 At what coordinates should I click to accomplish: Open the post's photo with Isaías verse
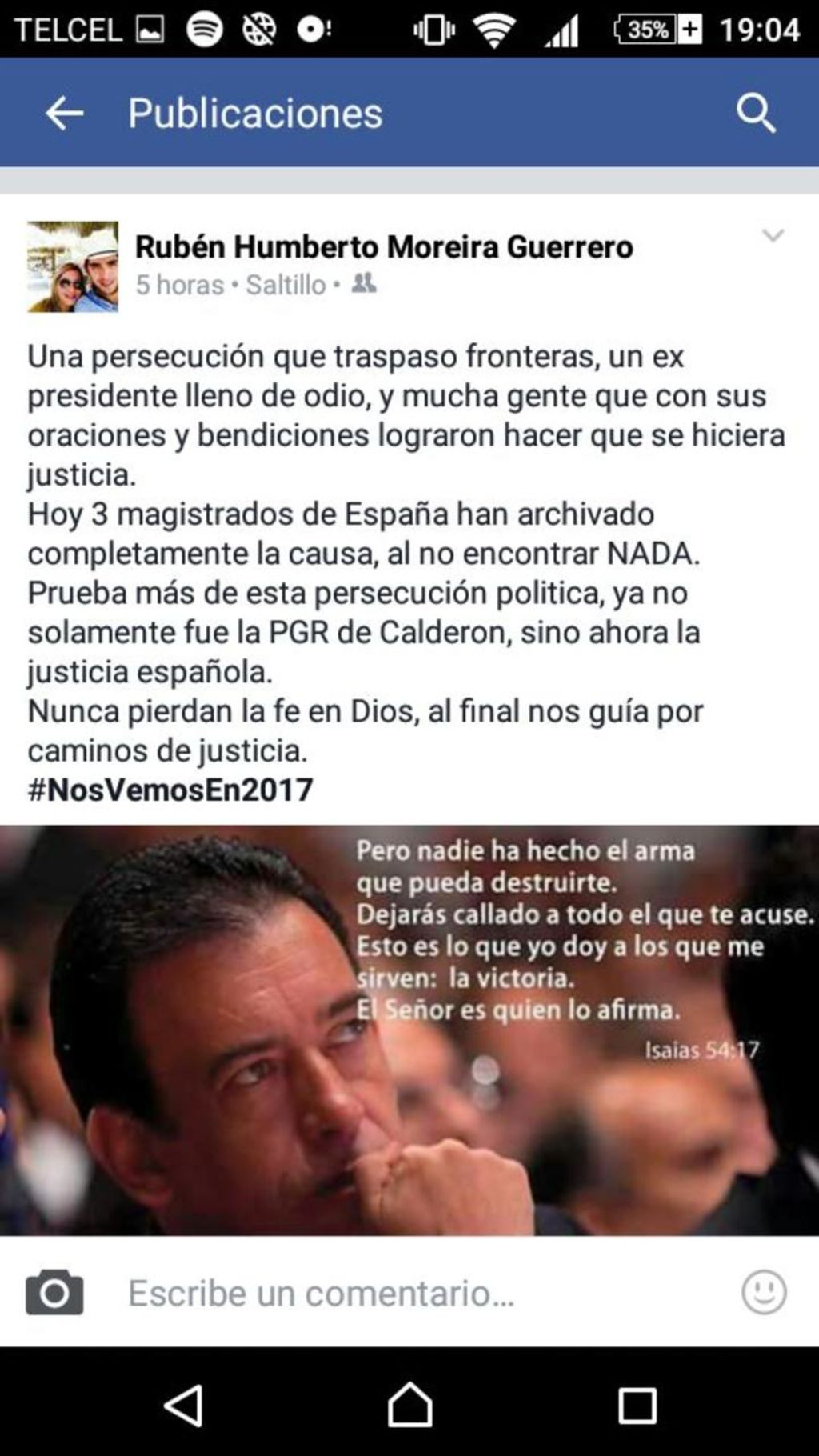point(409,1030)
